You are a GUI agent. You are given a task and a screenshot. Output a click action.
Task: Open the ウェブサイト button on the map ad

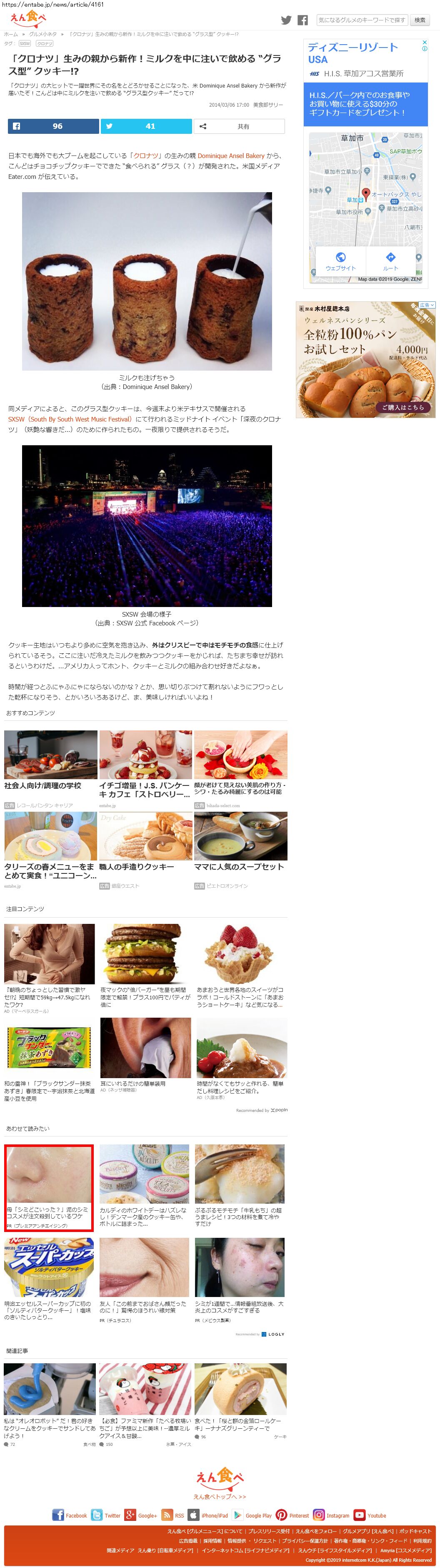pos(340,261)
